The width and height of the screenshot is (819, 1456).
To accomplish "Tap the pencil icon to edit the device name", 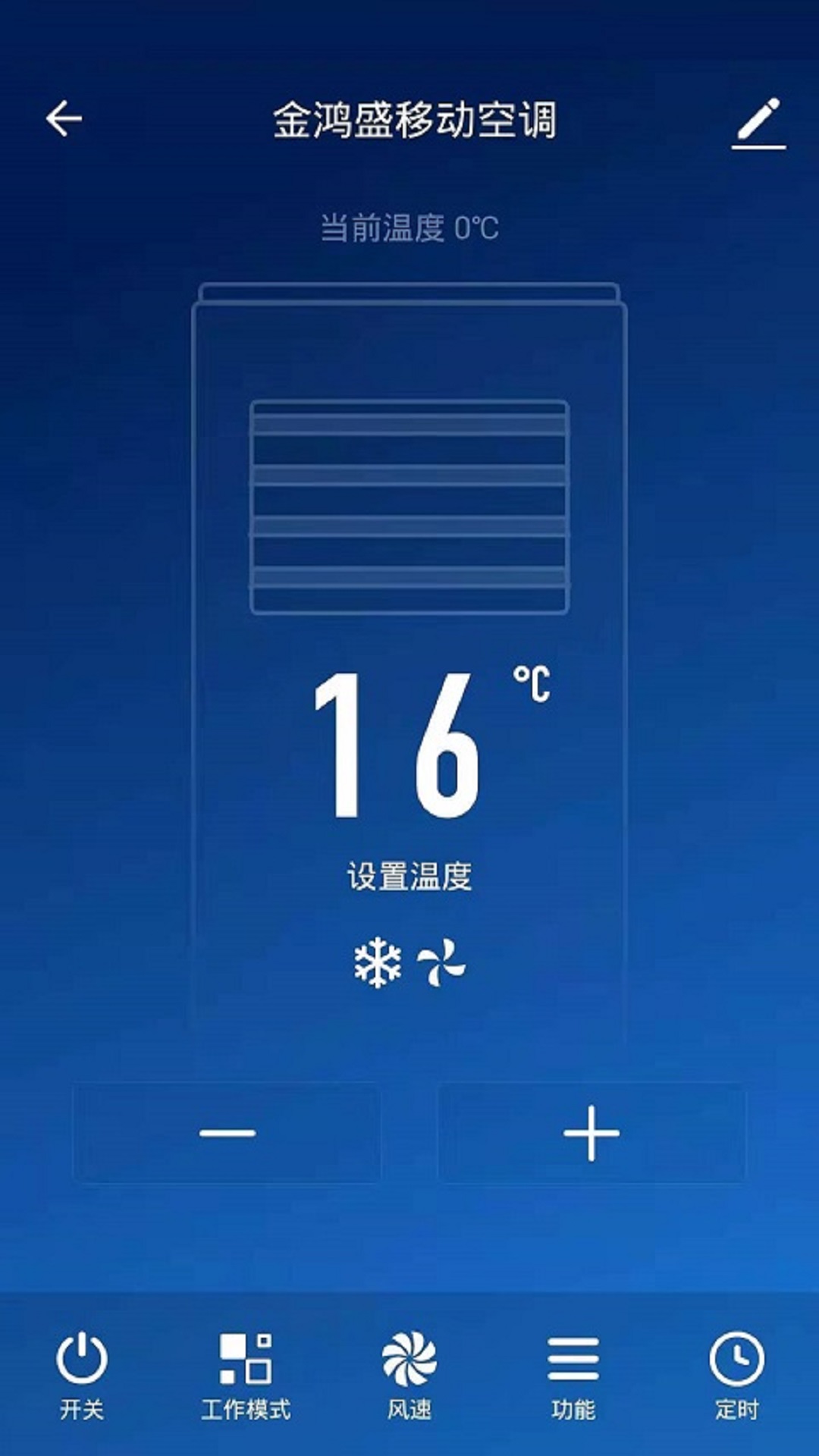I will (758, 123).
